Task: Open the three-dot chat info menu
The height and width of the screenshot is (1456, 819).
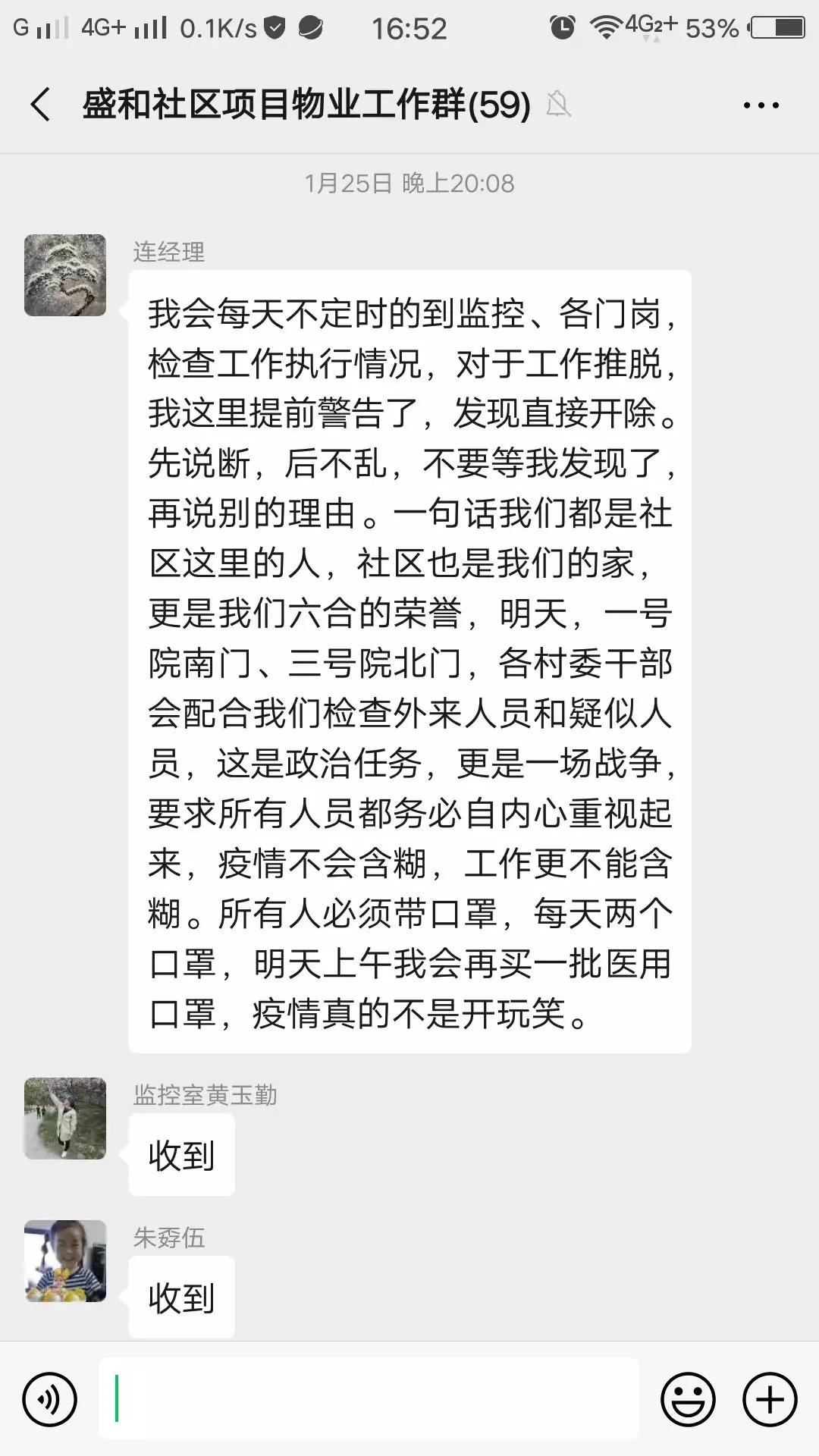Action: [x=761, y=105]
